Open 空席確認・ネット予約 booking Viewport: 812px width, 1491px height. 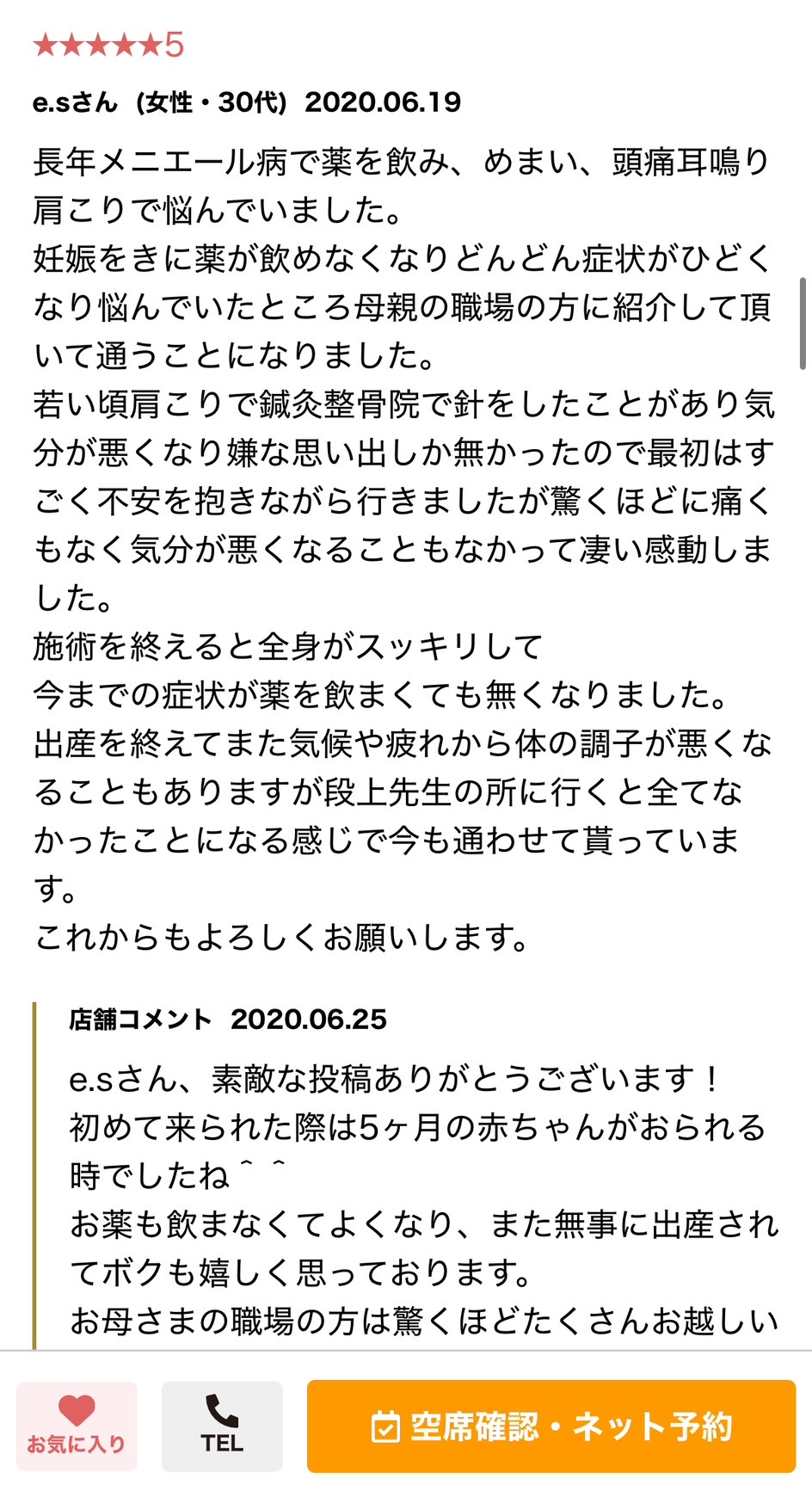[551, 1426]
